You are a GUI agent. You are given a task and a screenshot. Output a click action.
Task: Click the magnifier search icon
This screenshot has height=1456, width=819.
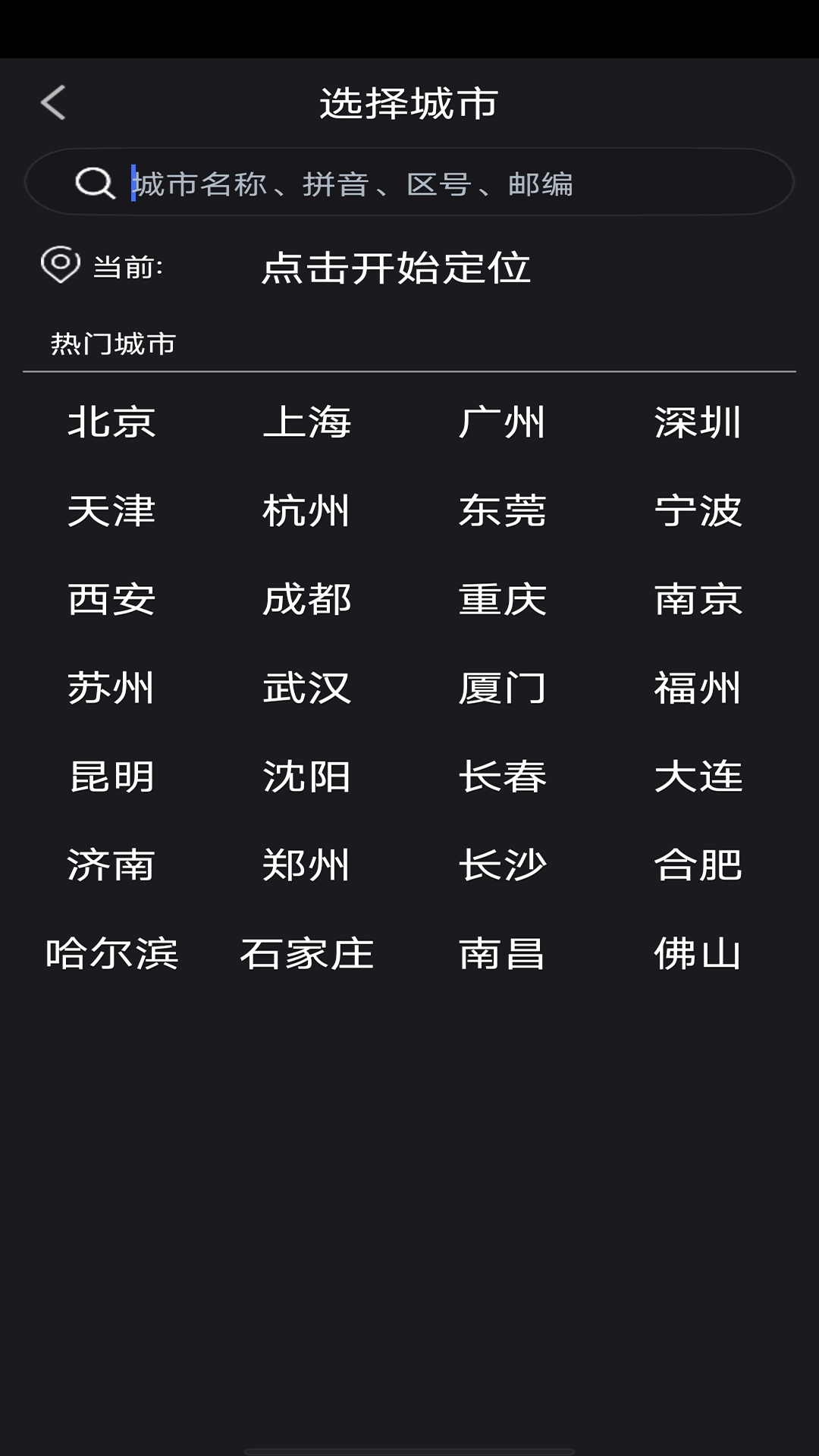click(x=93, y=183)
